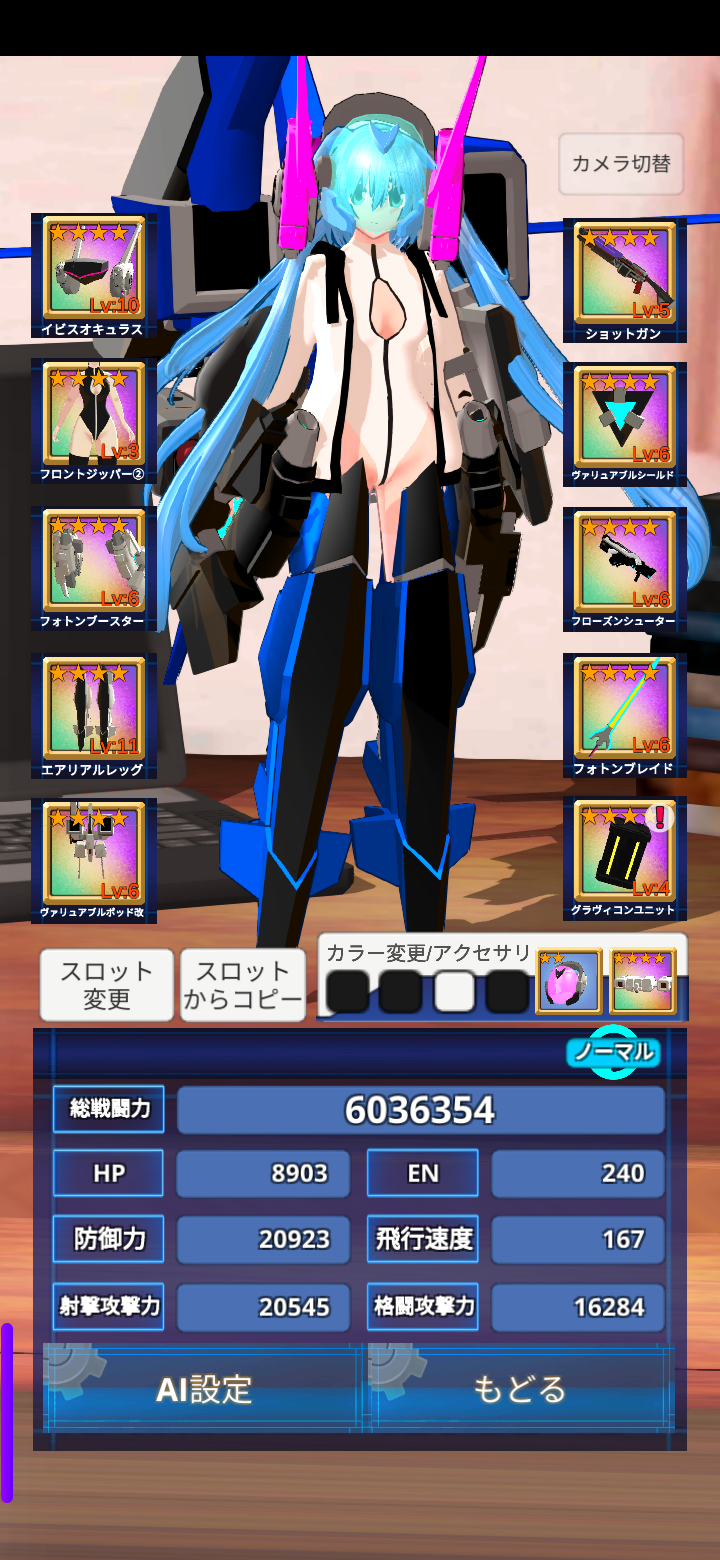Go back with もどる button
Viewport: 720px width, 1560px height.
[520, 1389]
